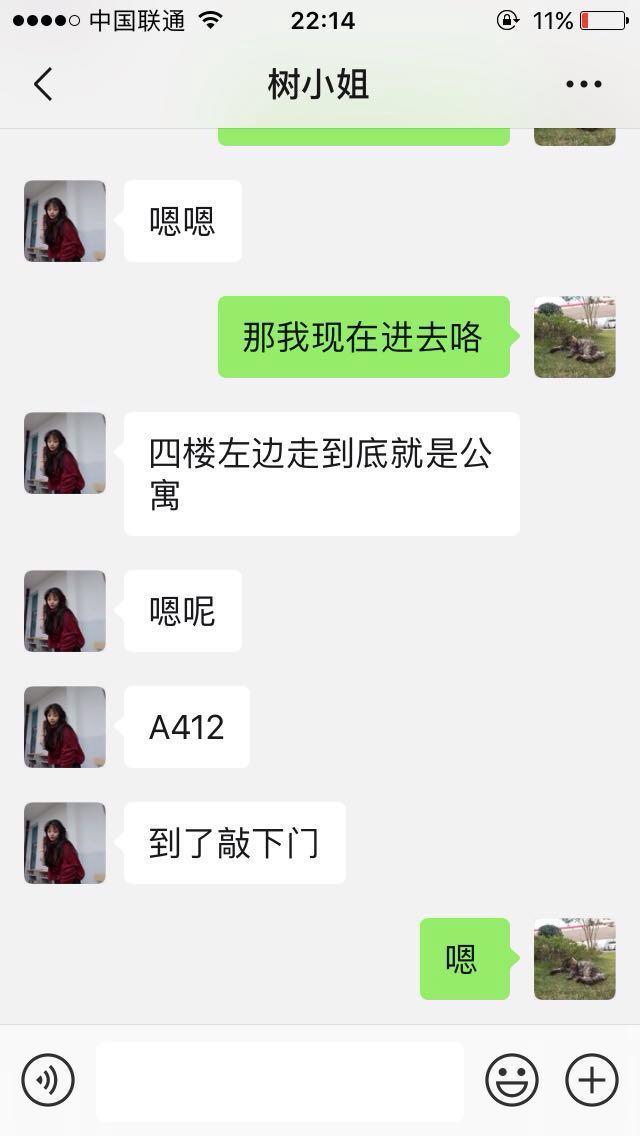Switch to voice message input
Viewport: 640px width, 1136px height.
click(48, 1080)
